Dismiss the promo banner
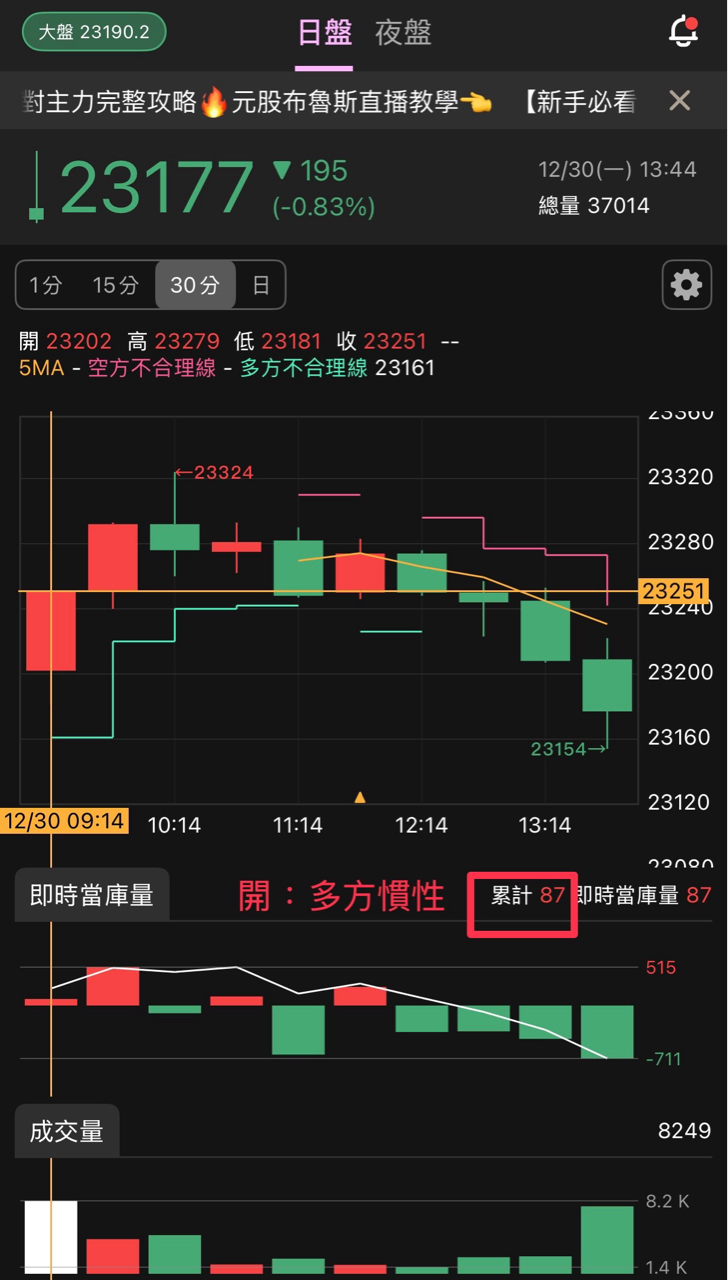728x1280 pixels. [679, 100]
